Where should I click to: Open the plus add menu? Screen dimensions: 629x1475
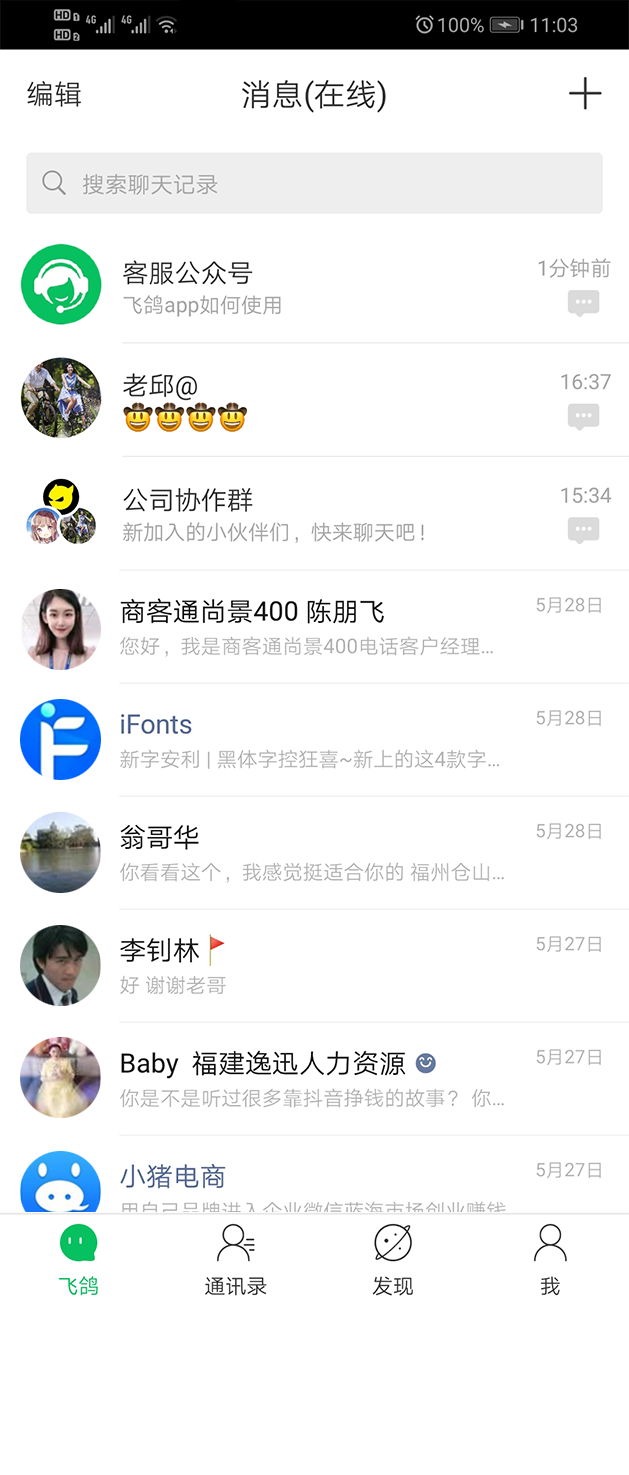click(x=585, y=94)
